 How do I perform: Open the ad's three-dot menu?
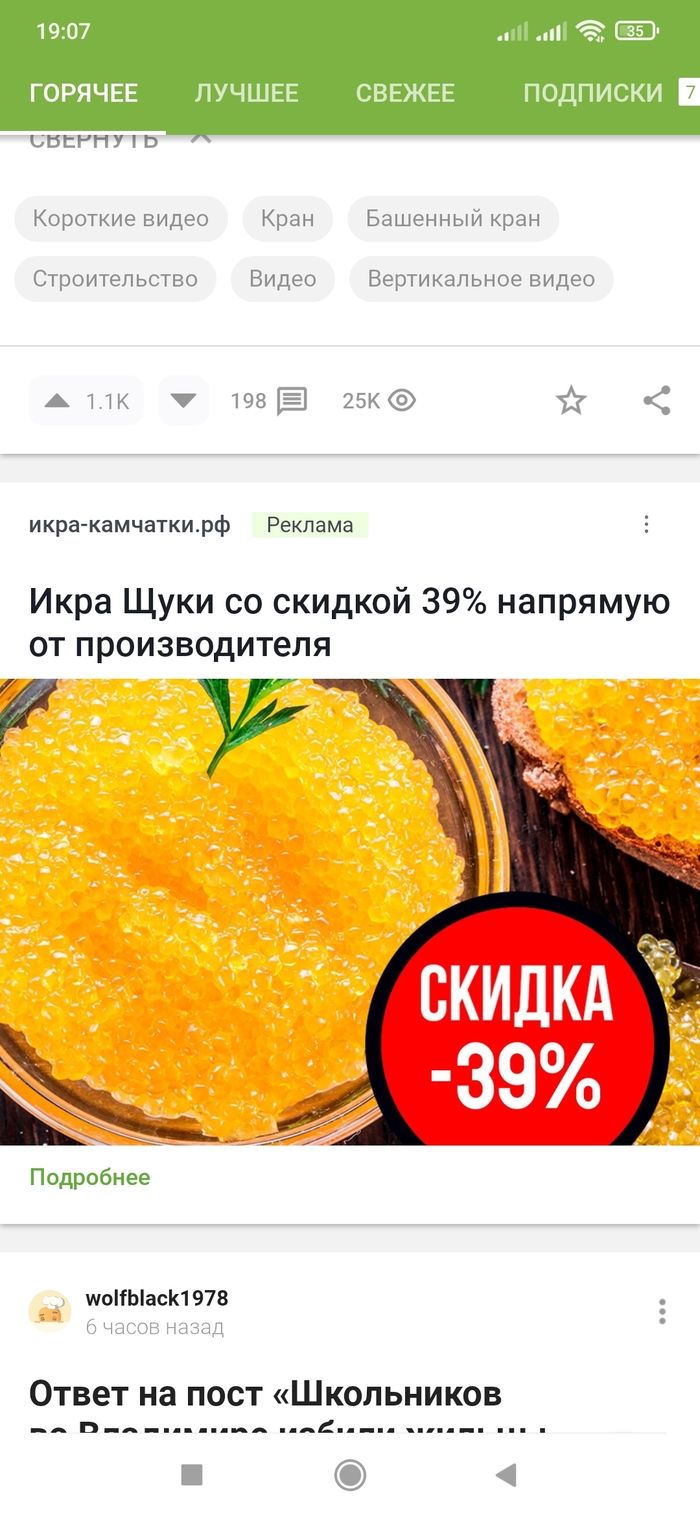(x=646, y=524)
